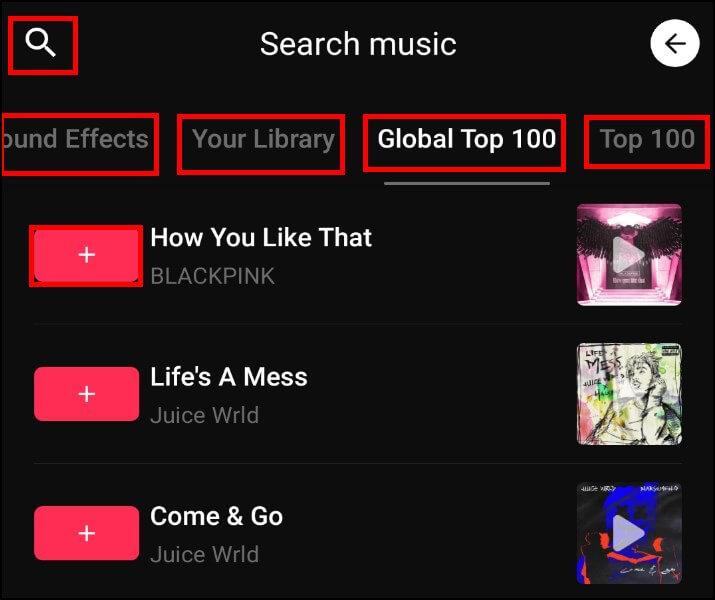The image size is (715, 600).
Task: Switch to the Your Library tab
Action: (x=262, y=140)
